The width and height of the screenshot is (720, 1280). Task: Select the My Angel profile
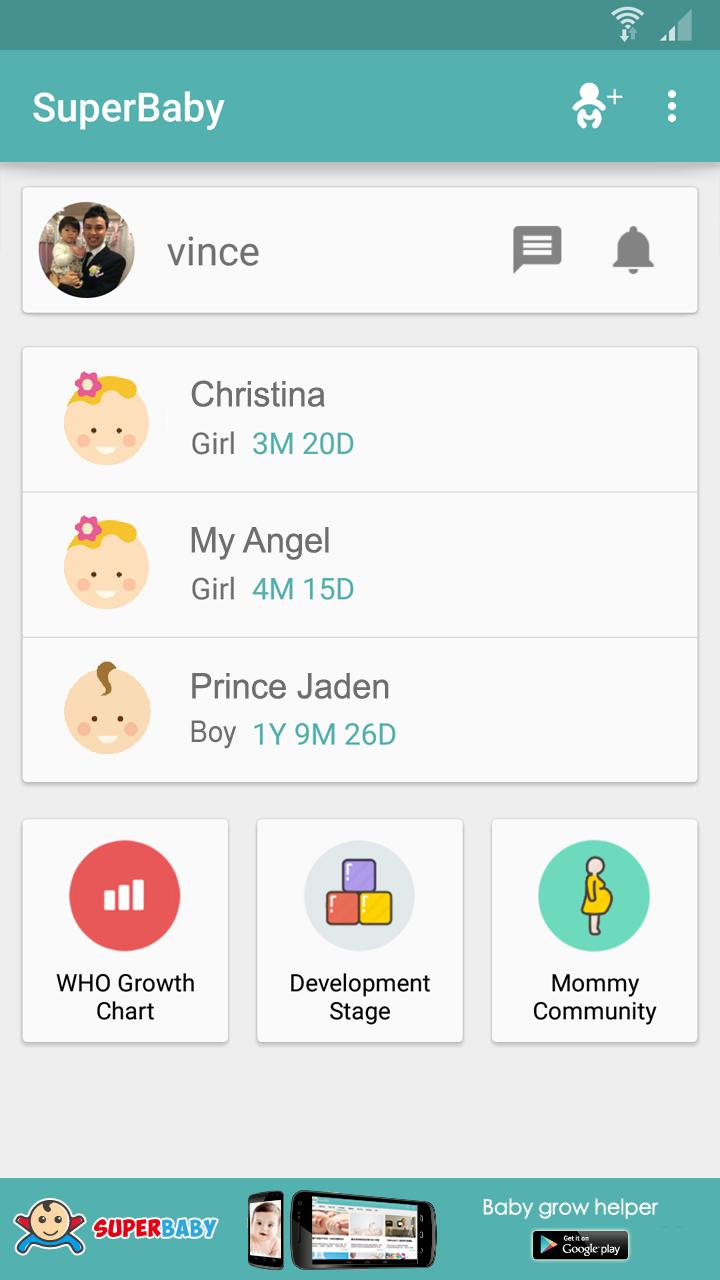[360, 565]
